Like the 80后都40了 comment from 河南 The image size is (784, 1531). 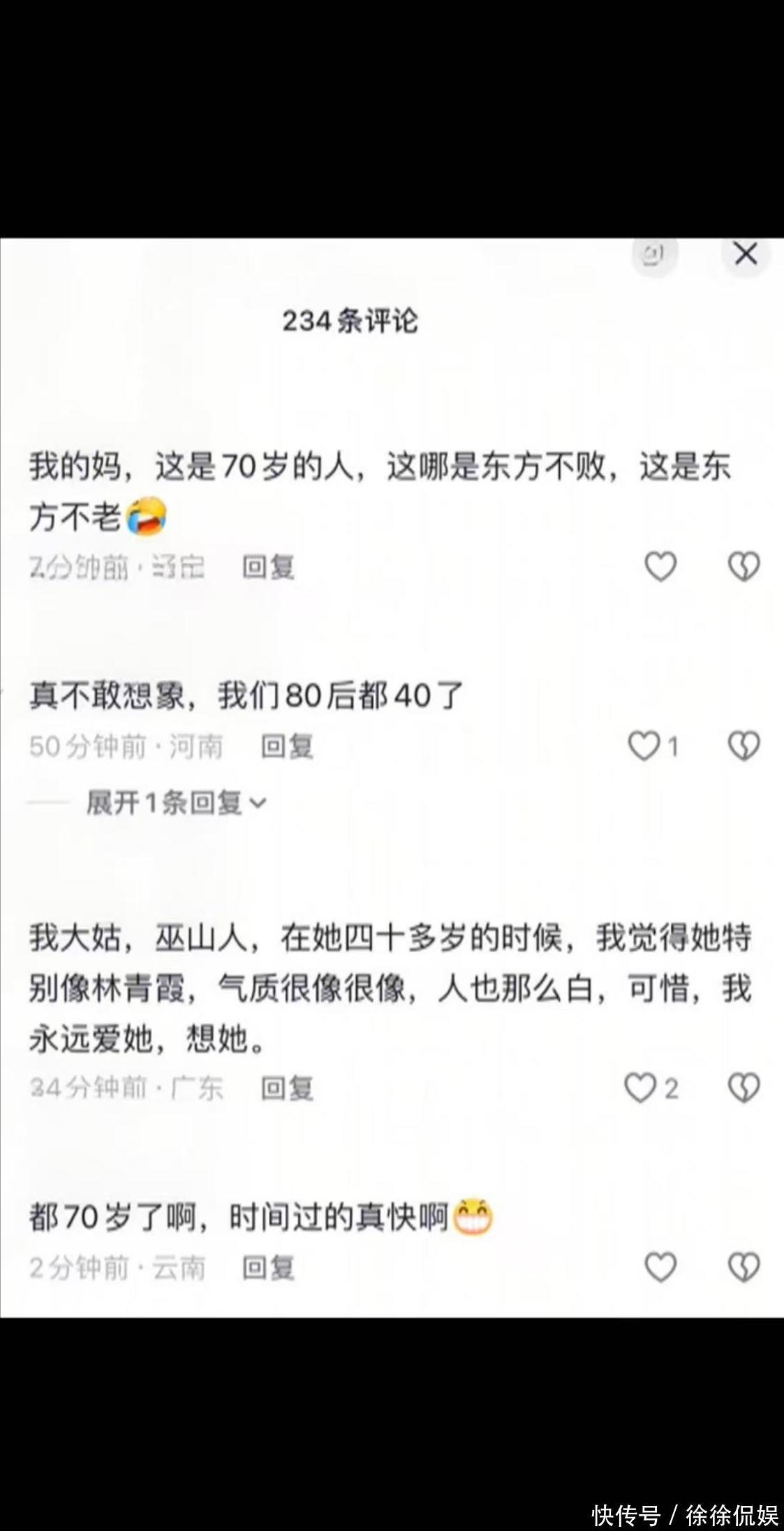point(644,746)
